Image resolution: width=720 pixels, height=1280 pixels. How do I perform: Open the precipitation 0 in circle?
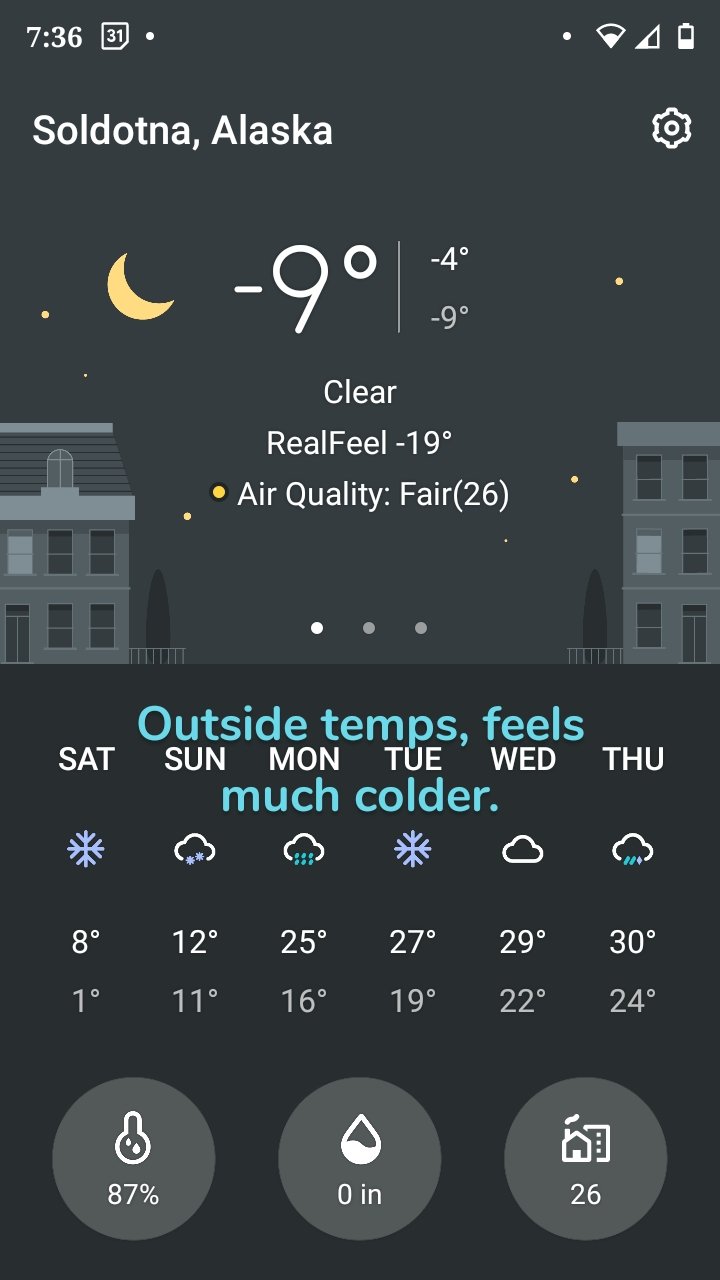click(x=359, y=1155)
